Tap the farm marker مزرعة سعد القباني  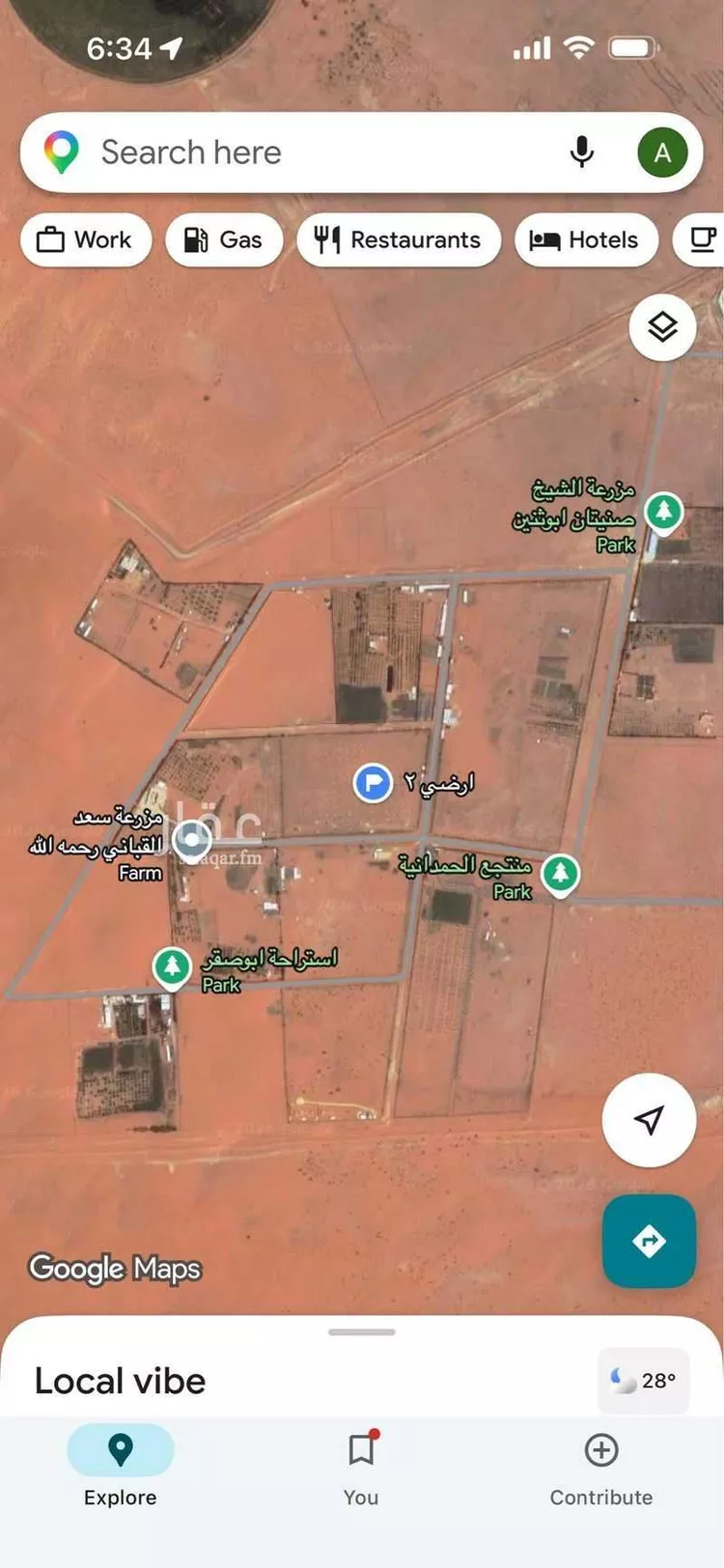point(192,838)
